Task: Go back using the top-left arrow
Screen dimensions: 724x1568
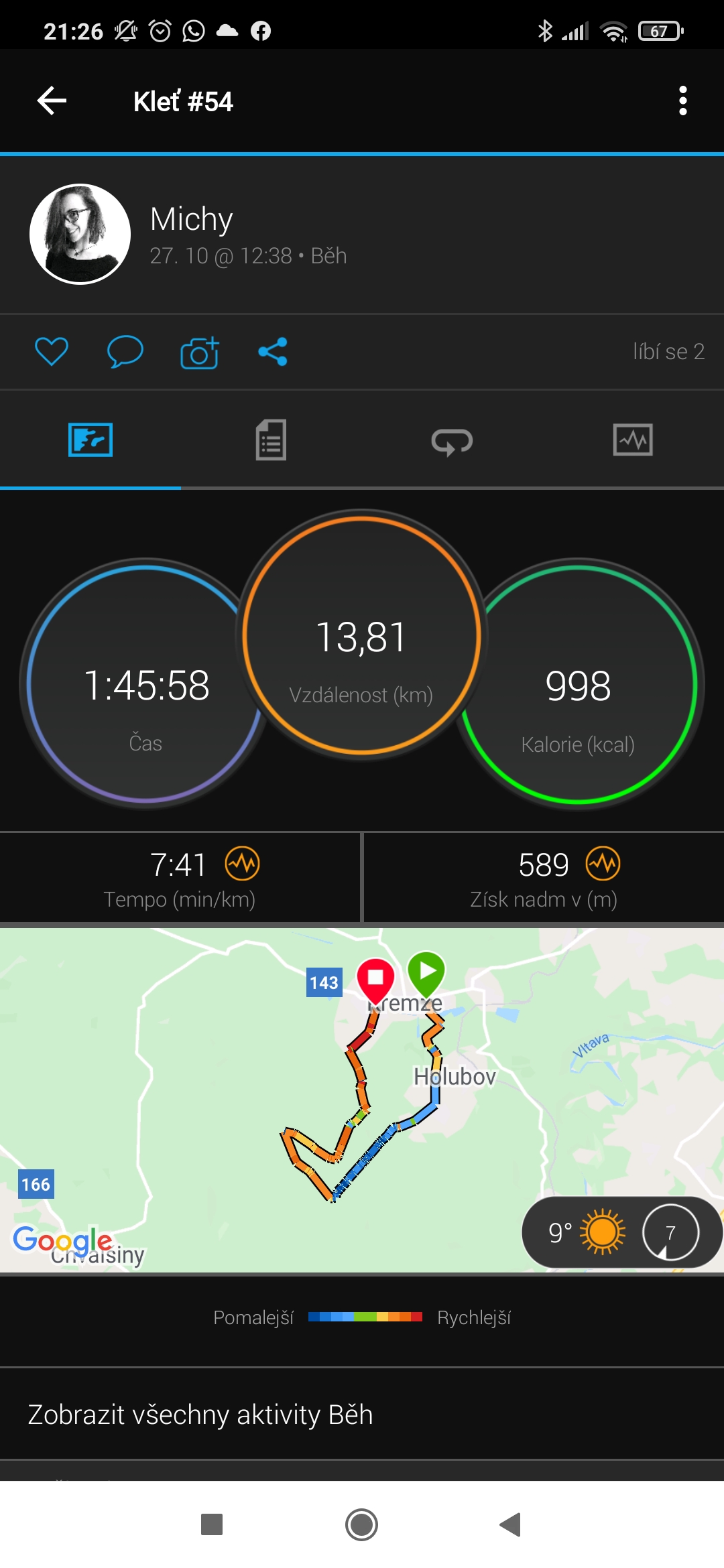Action: coord(52,101)
